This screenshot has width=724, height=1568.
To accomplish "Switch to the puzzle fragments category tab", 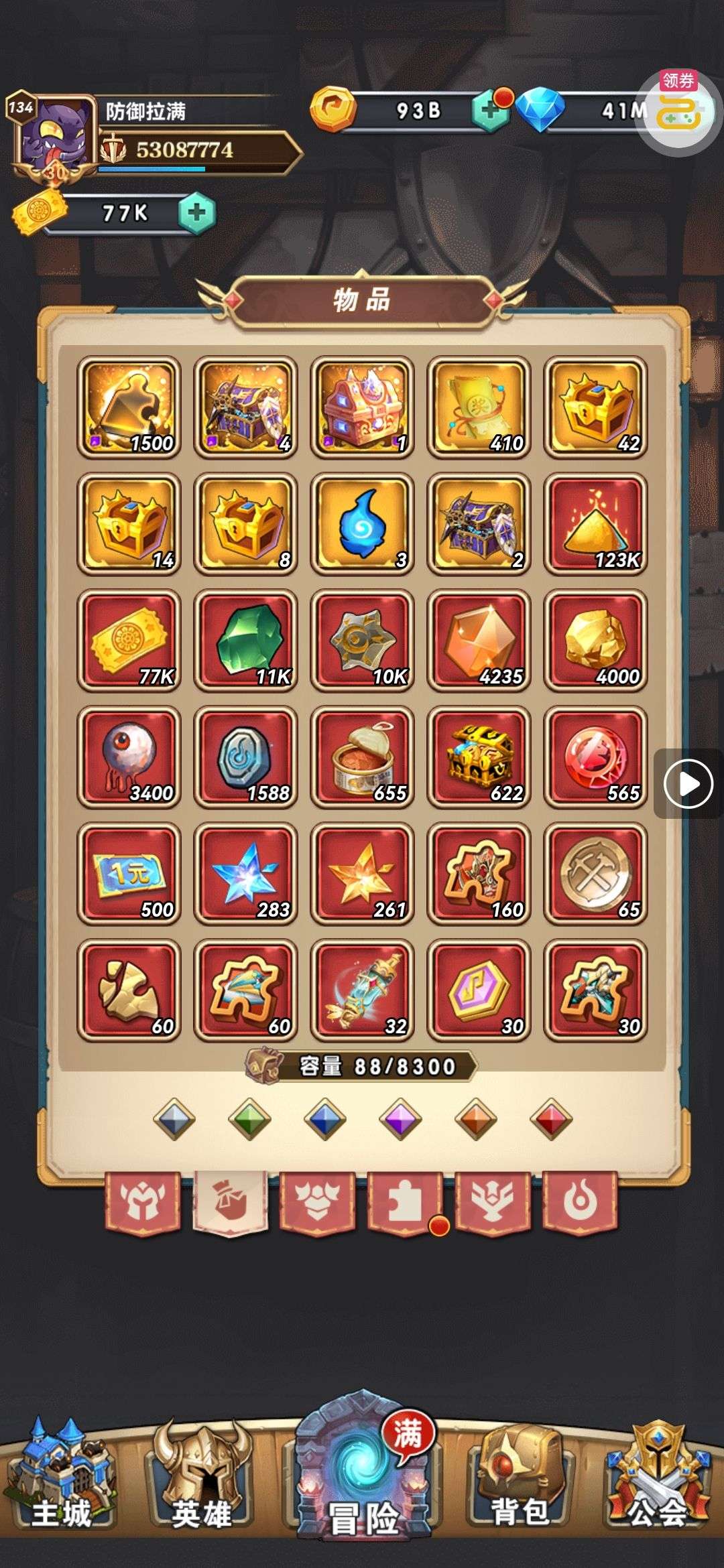I will pos(405,1201).
